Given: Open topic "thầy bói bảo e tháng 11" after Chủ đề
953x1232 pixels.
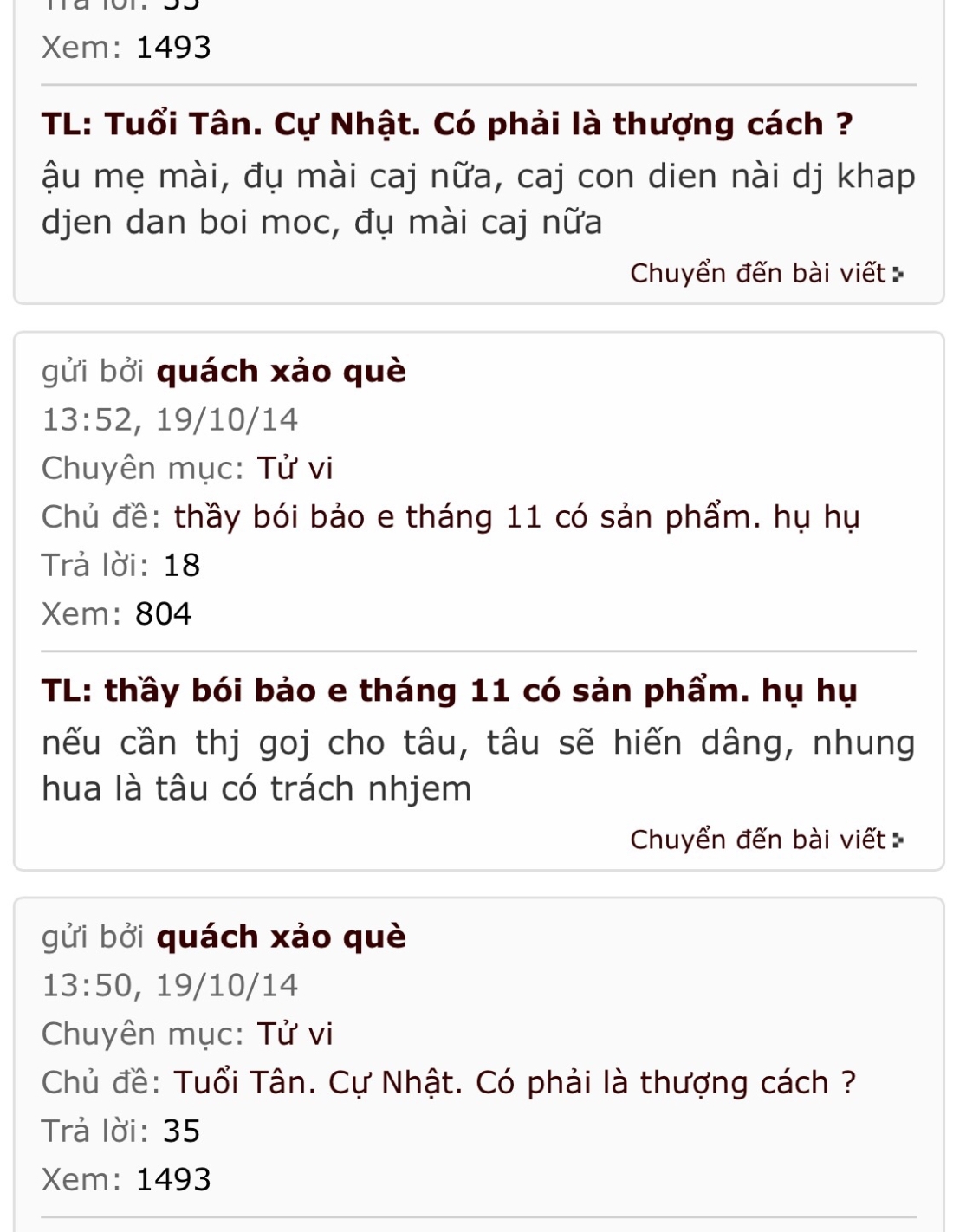Looking at the screenshot, I should (516, 517).
